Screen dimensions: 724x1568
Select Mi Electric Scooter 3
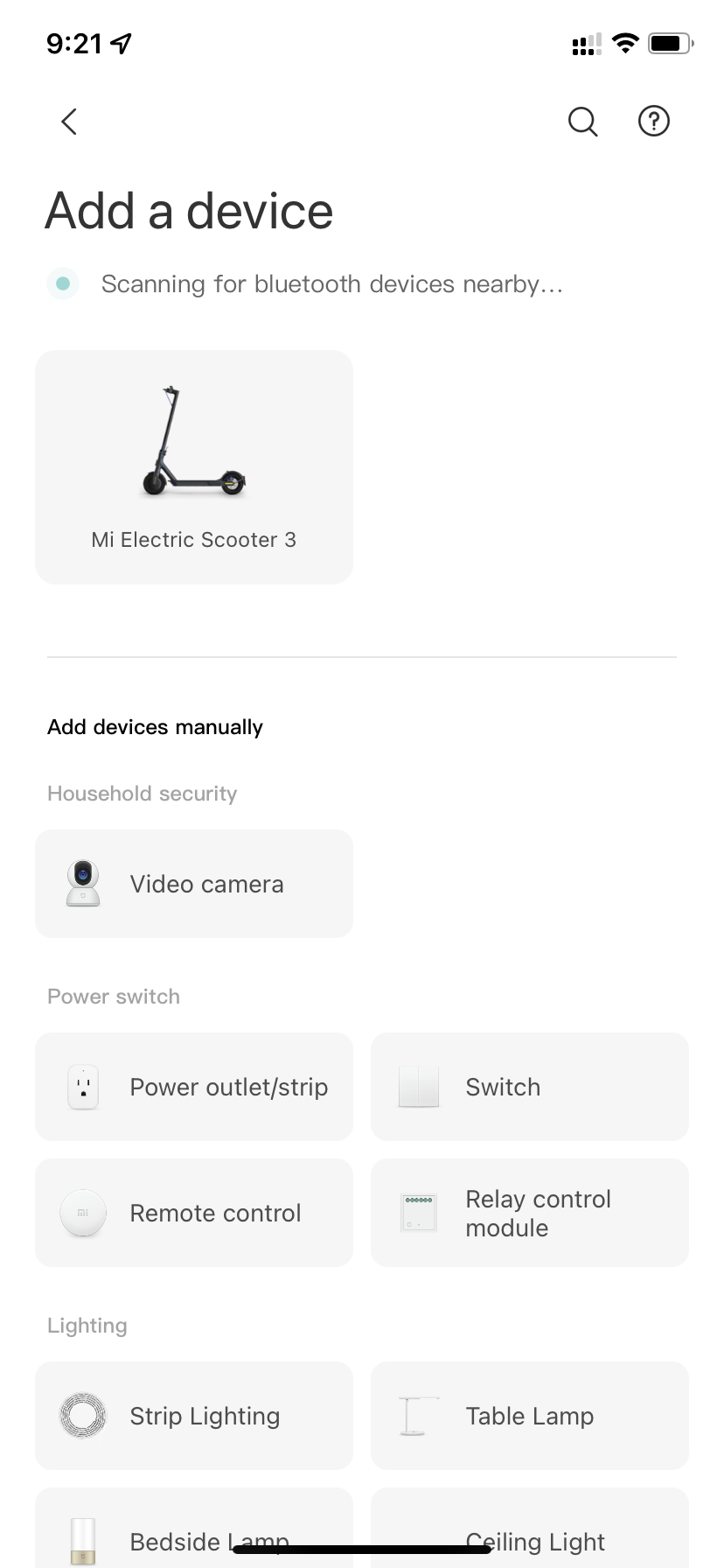click(x=194, y=467)
